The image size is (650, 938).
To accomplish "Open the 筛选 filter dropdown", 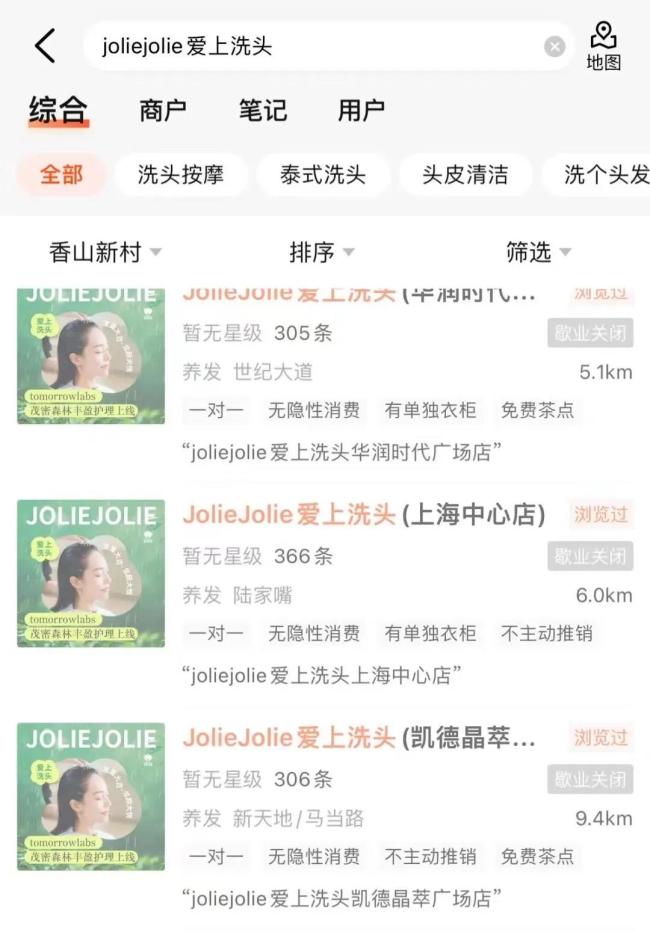I will (538, 253).
